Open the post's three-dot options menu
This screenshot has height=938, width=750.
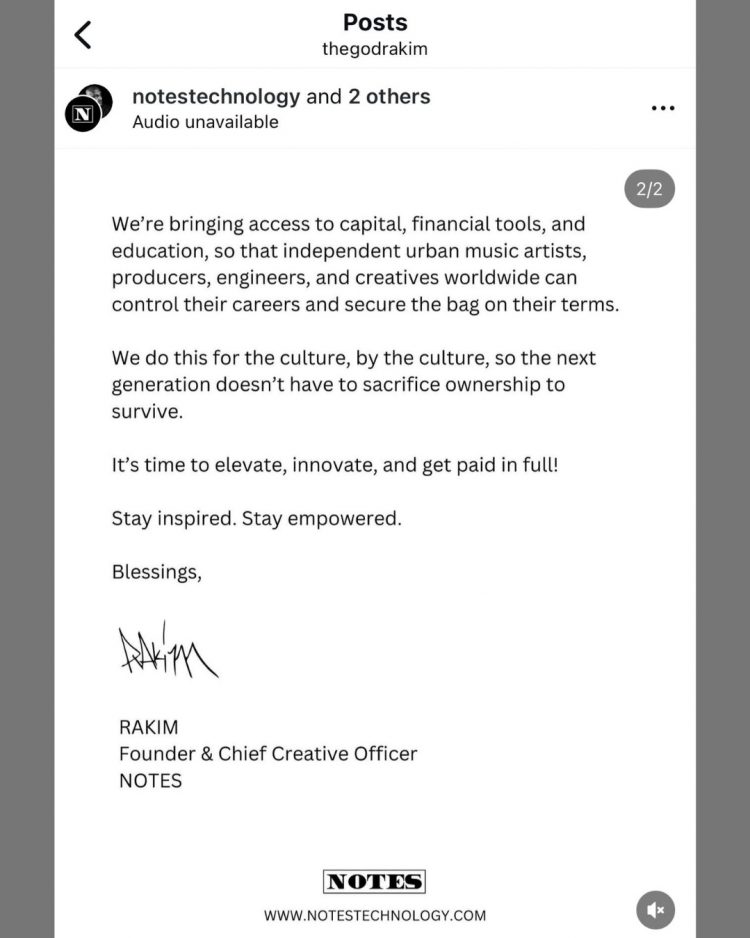pos(663,108)
